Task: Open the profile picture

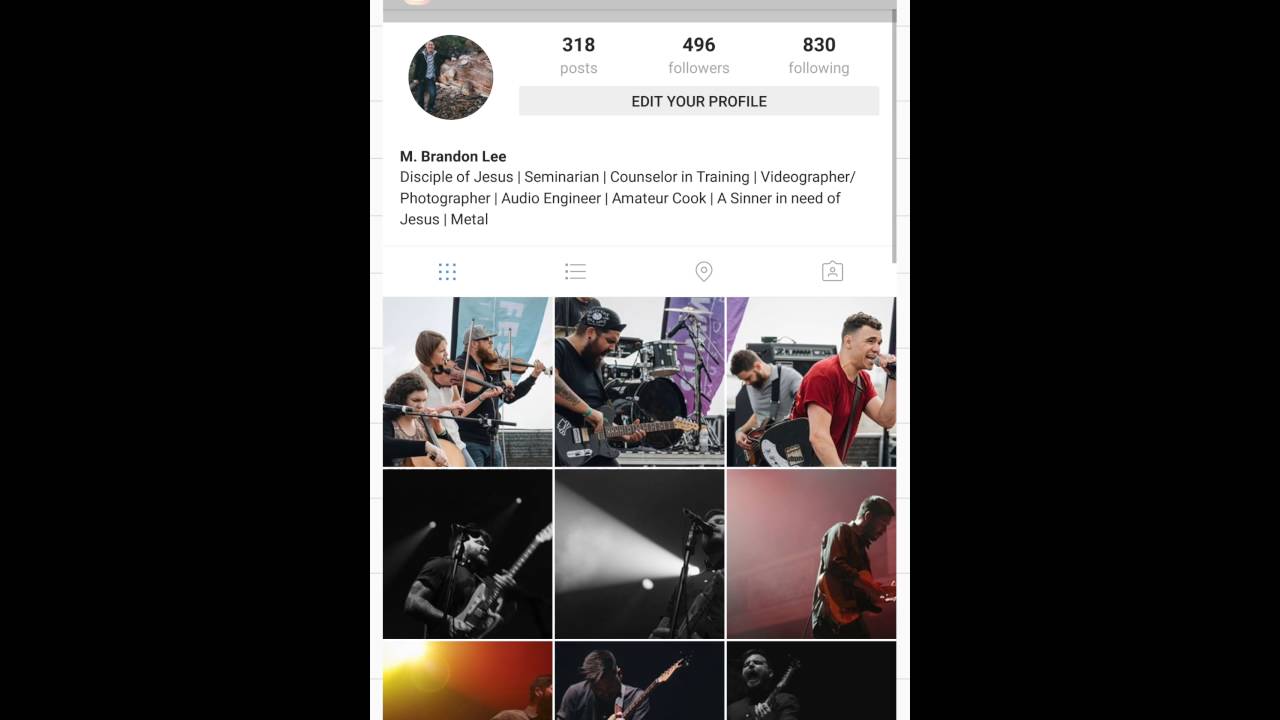Action: point(450,78)
